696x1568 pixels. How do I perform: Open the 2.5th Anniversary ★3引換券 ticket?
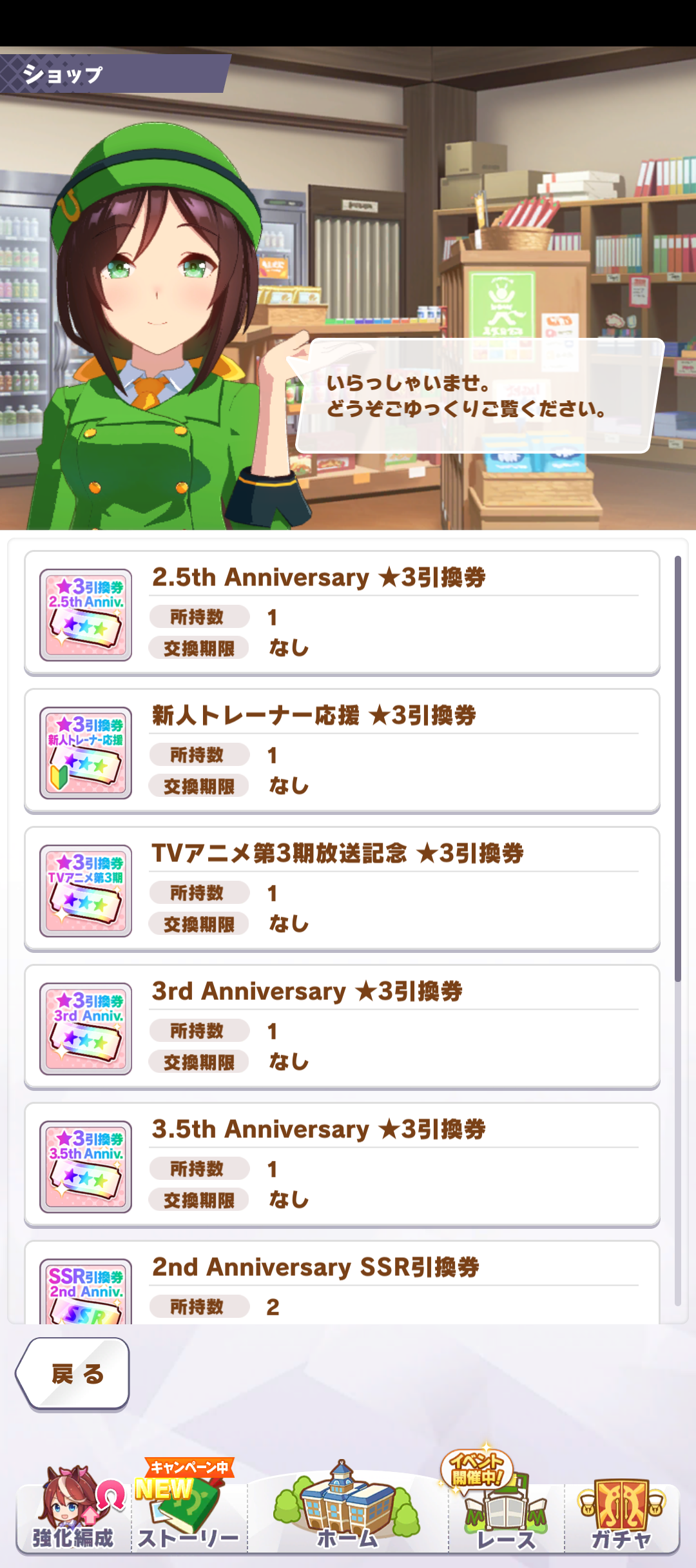(342, 612)
